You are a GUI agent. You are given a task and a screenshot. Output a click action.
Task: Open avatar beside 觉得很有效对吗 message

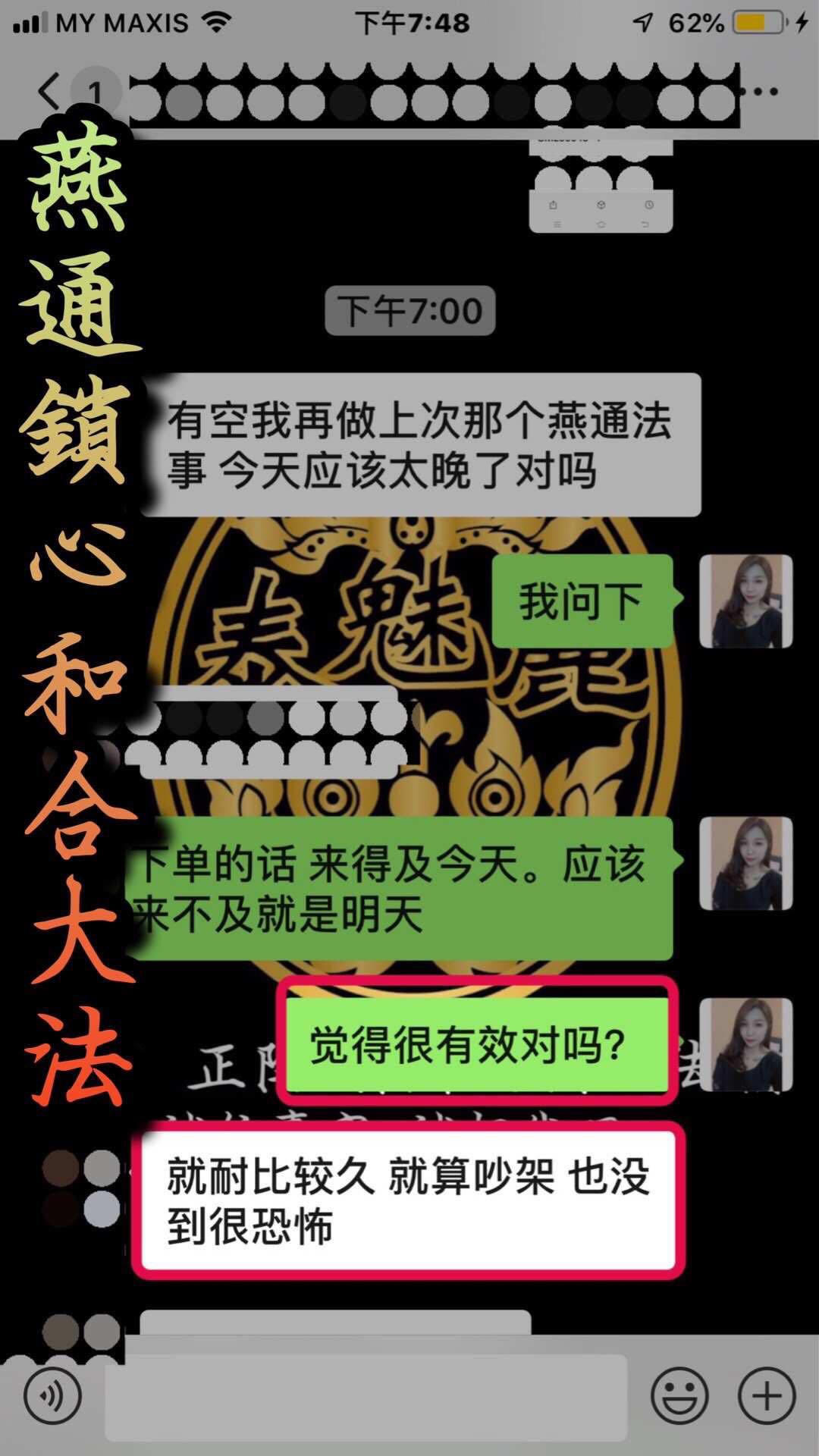[x=745, y=1044]
